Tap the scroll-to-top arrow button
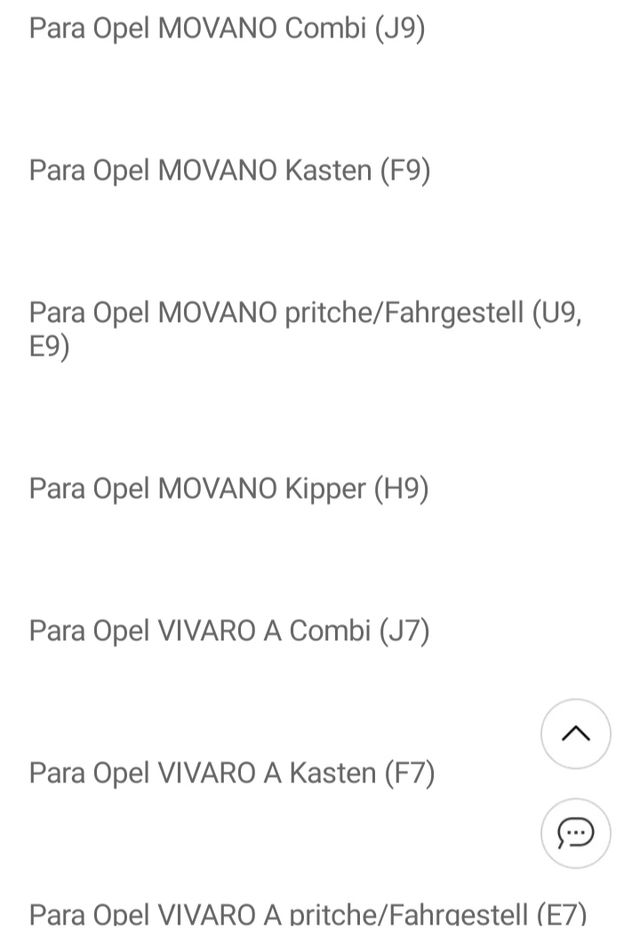 pyautogui.click(x=575, y=734)
